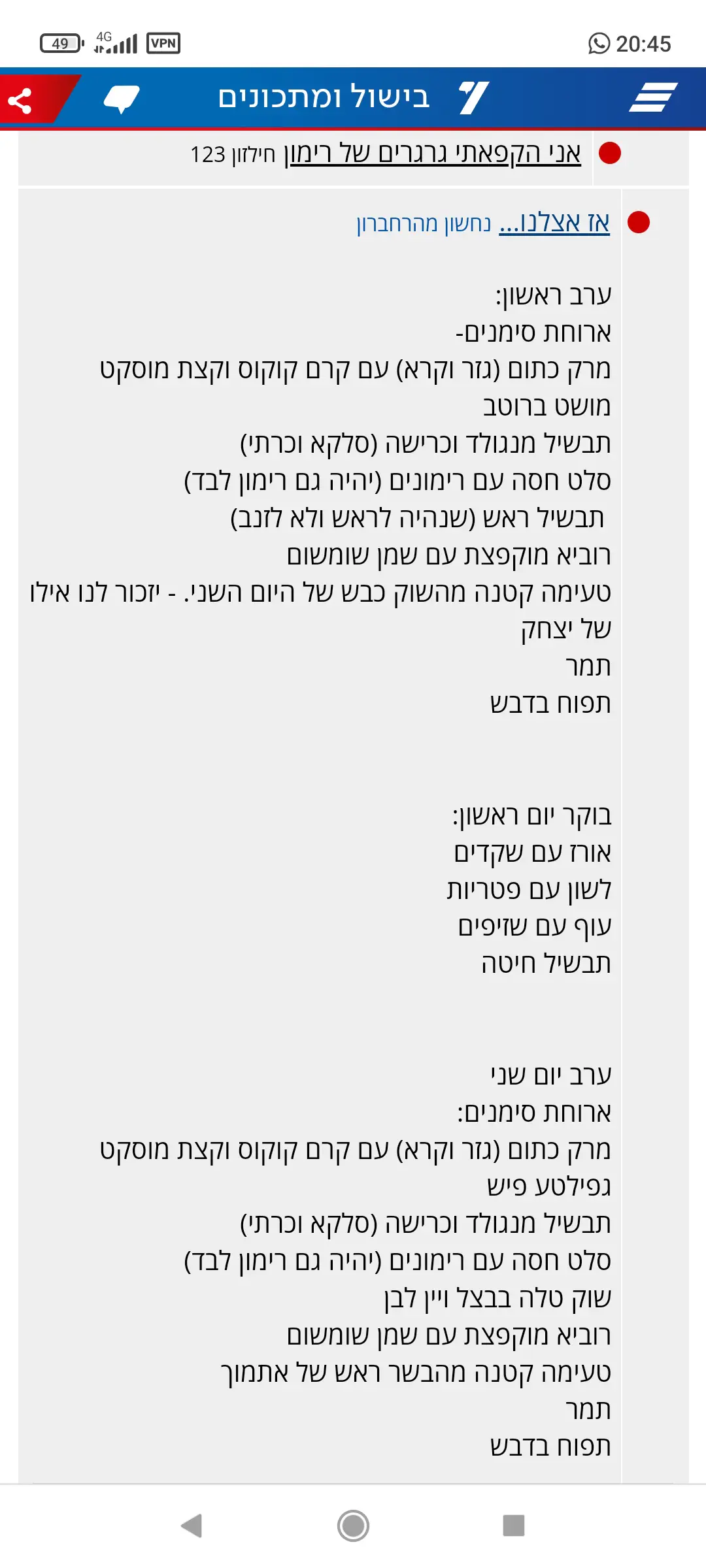This screenshot has height=1568, width=706.
Task: Share this forum page
Action: coord(20,100)
